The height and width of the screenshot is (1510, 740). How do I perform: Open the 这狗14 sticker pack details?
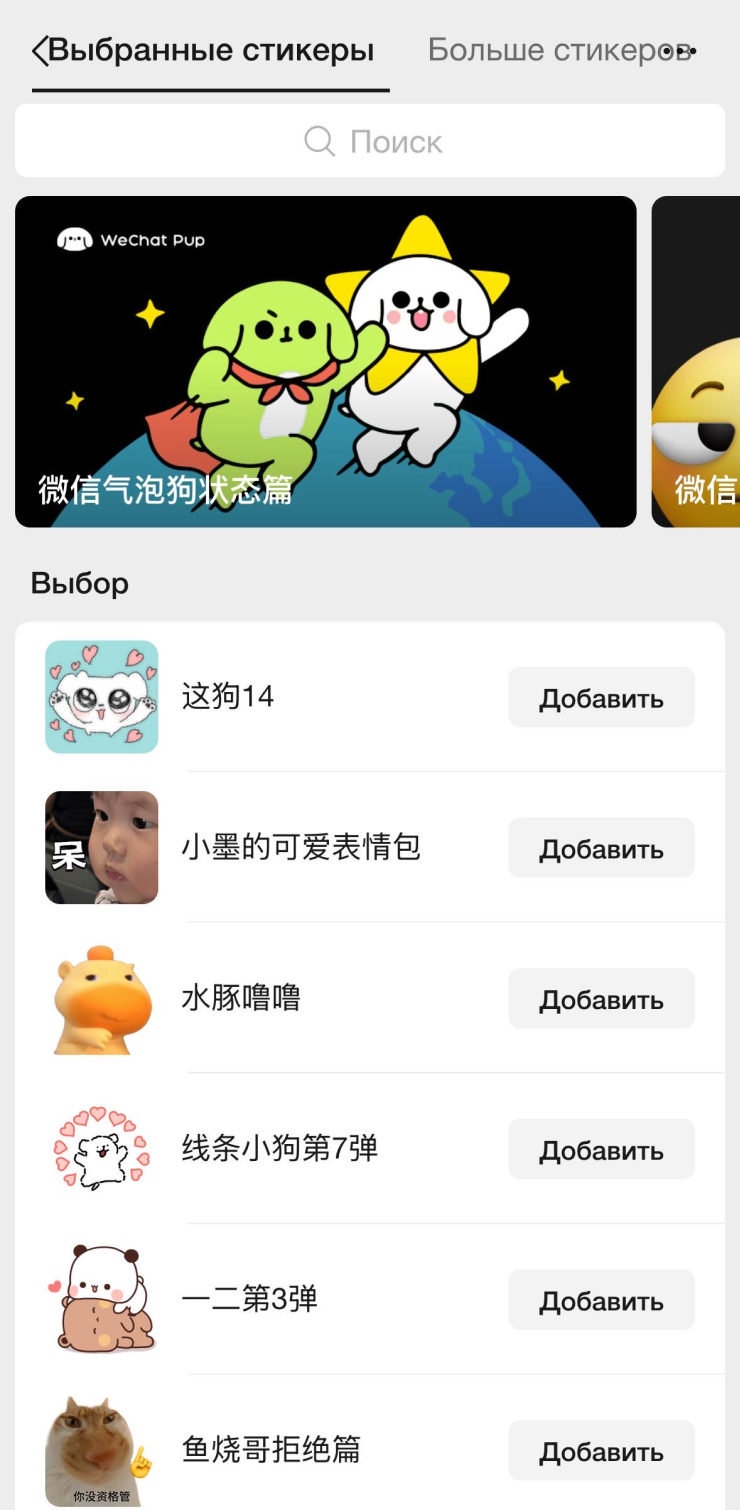(228, 697)
